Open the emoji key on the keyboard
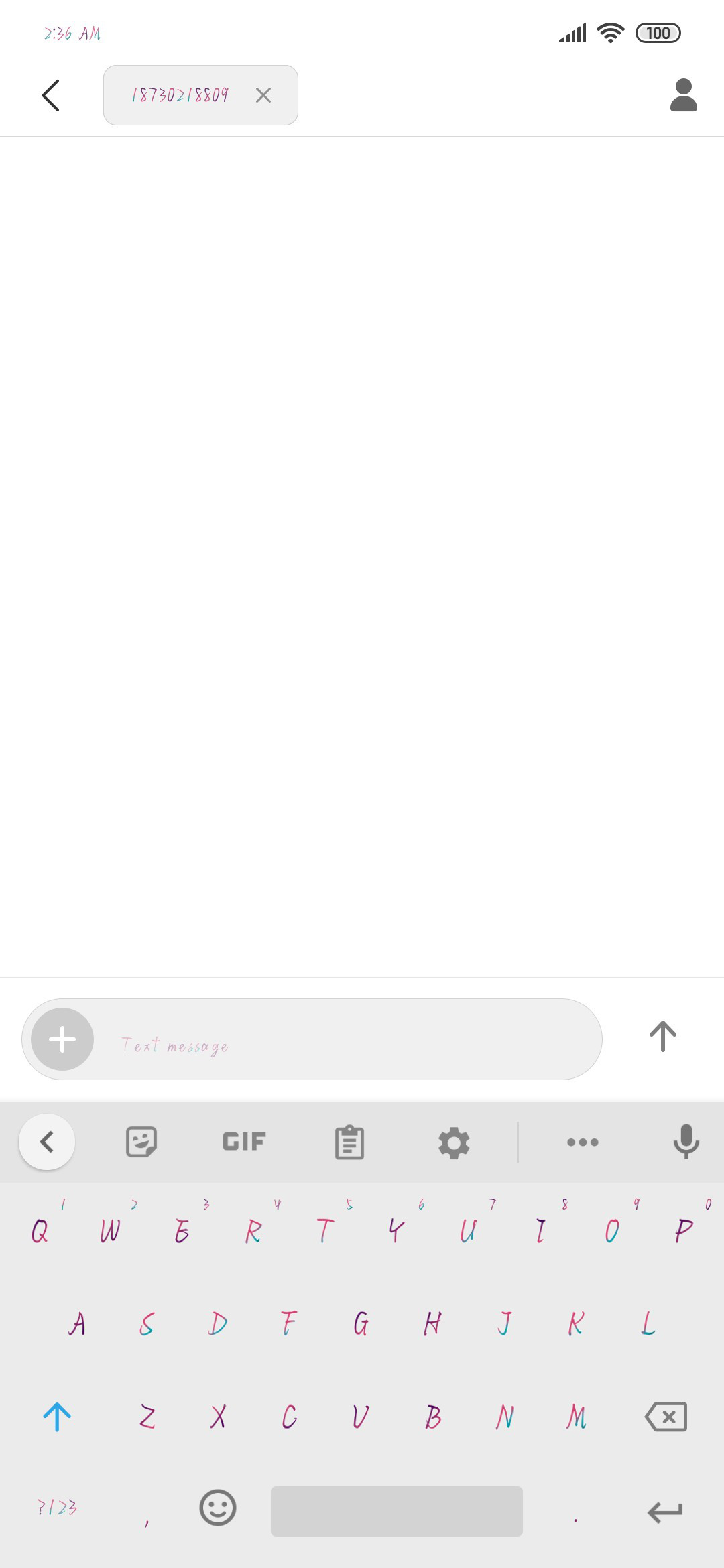The width and height of the screenshot is (724, 1568). point(218,1508)
